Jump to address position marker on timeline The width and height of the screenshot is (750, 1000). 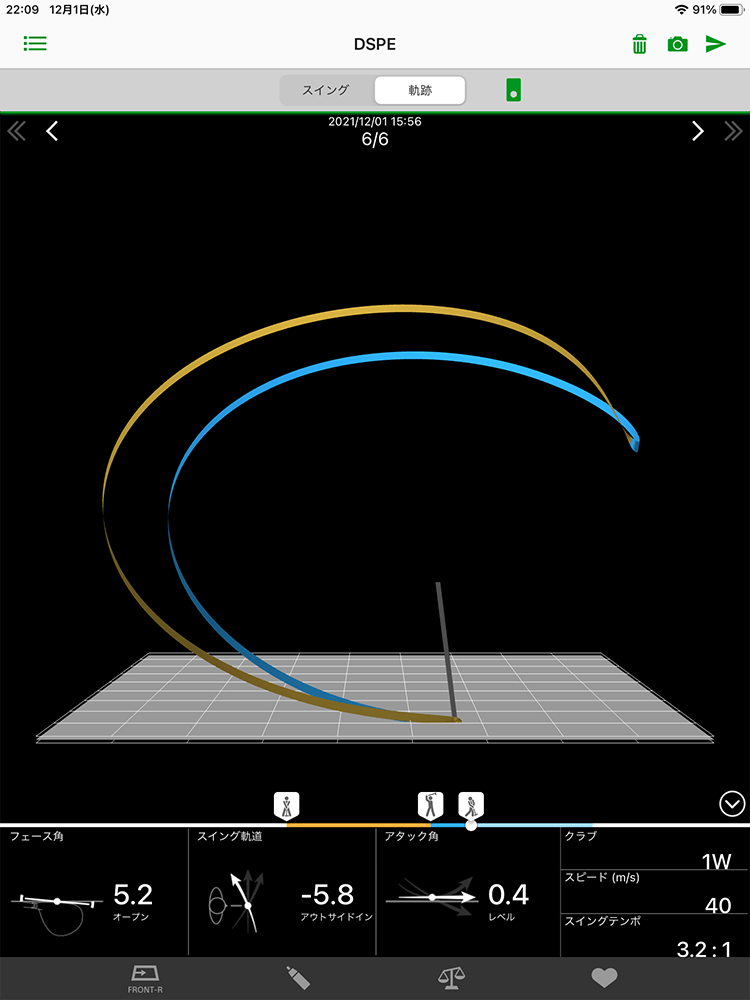pyautogui.click(x=287, y=805)
